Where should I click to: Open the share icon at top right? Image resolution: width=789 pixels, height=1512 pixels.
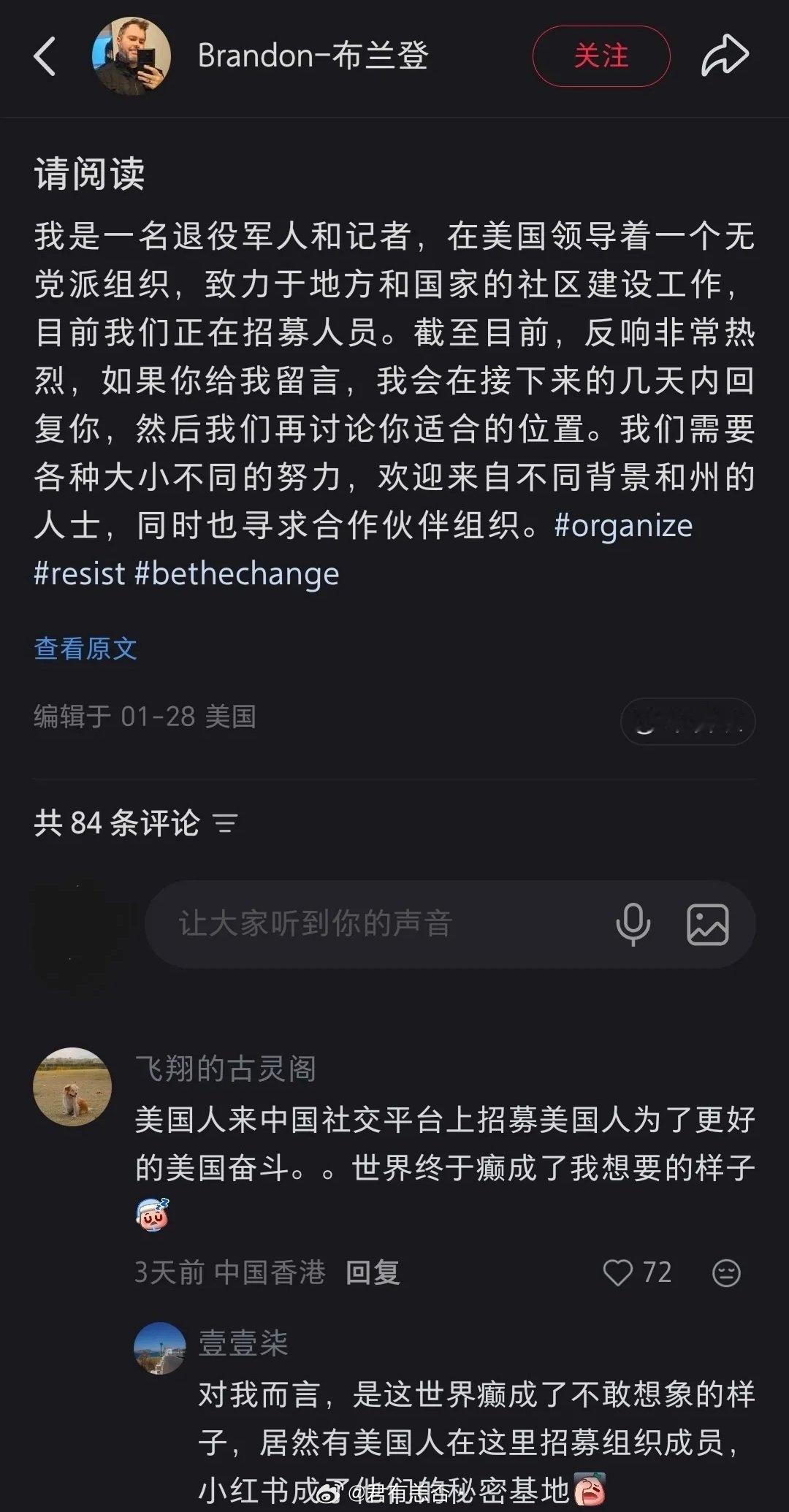pyautogui.click(x=725, y=54)
